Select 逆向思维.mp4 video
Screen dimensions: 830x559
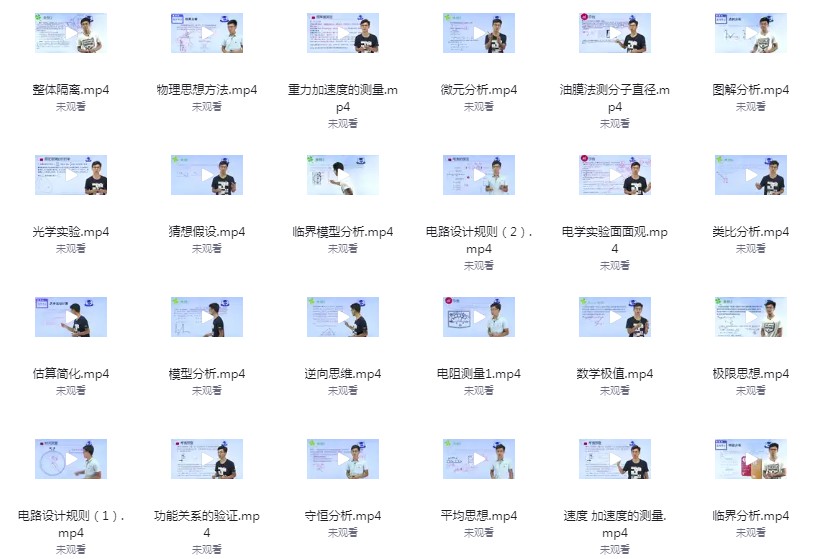[343, 317]
